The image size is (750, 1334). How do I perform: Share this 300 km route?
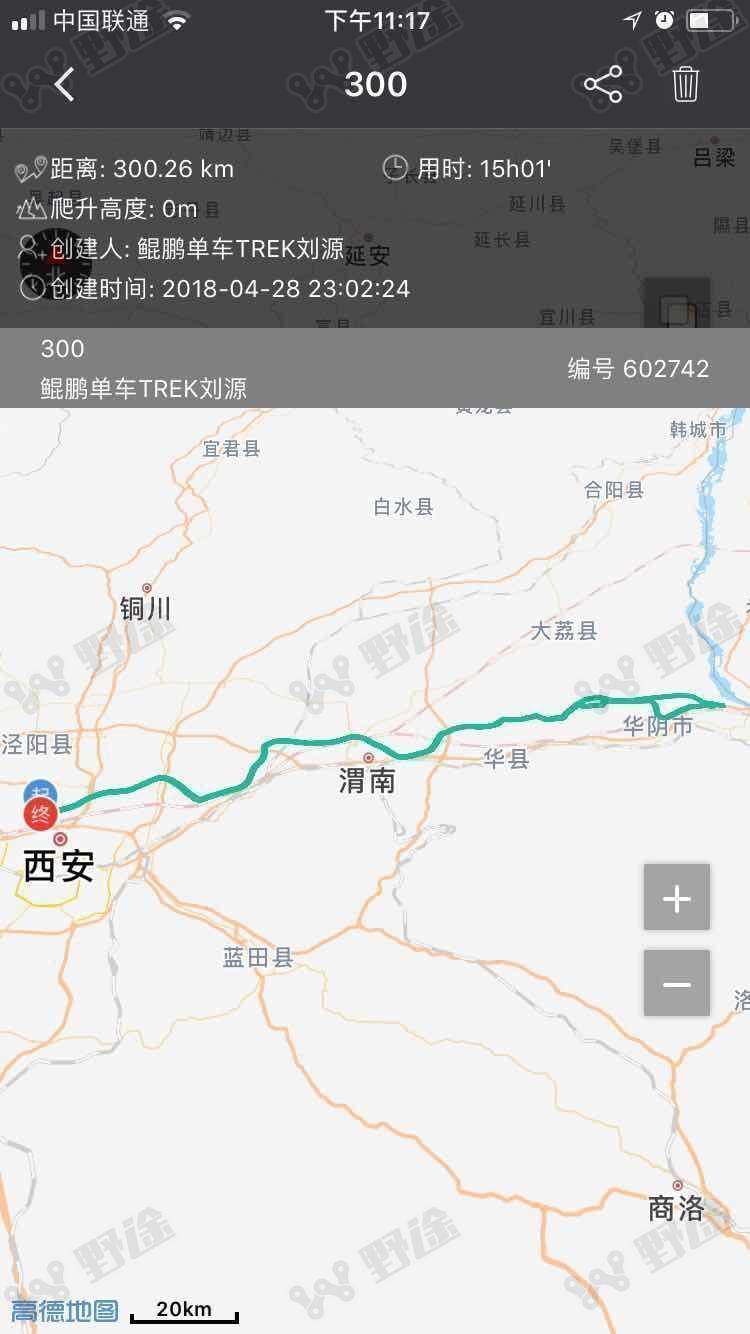coord(603,85)
